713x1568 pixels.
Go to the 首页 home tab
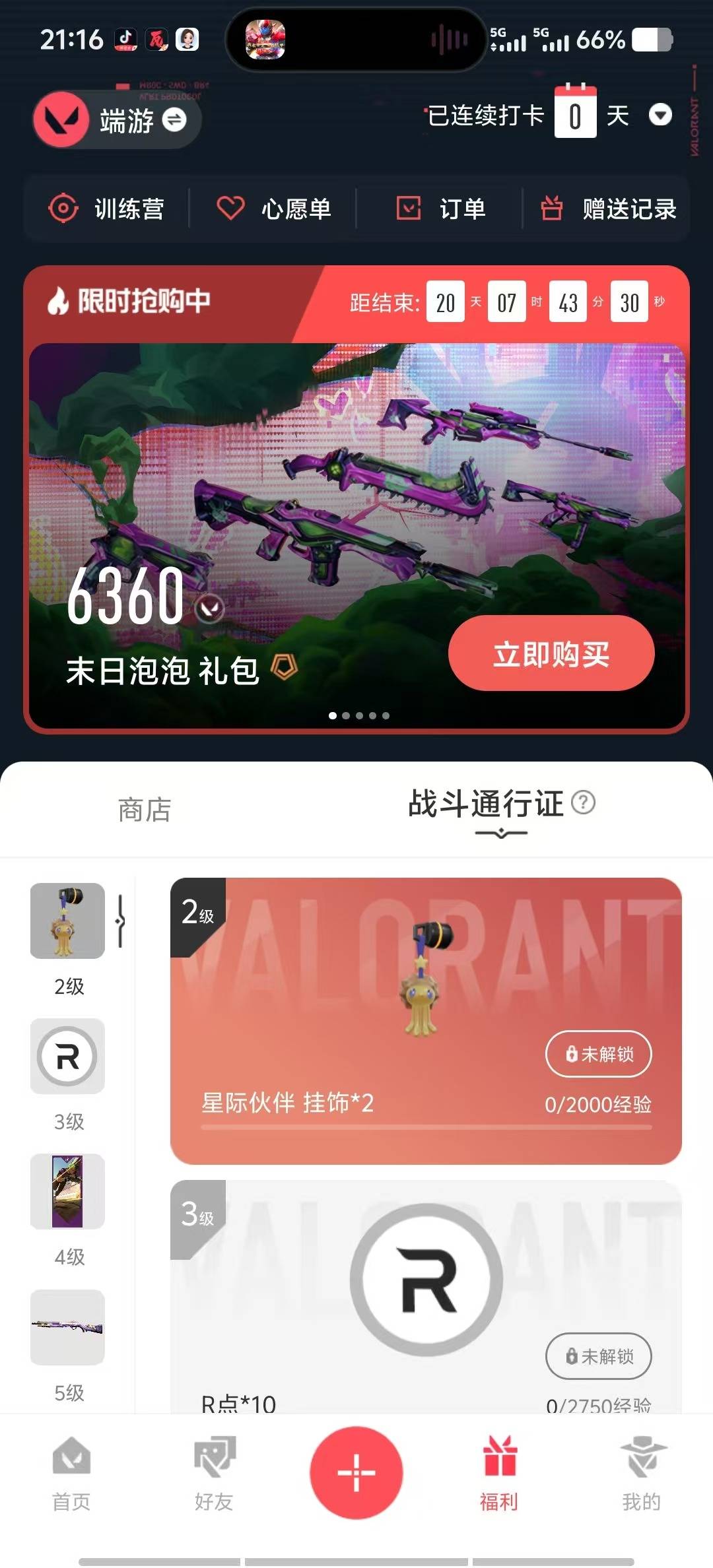tap(71, 1473)
